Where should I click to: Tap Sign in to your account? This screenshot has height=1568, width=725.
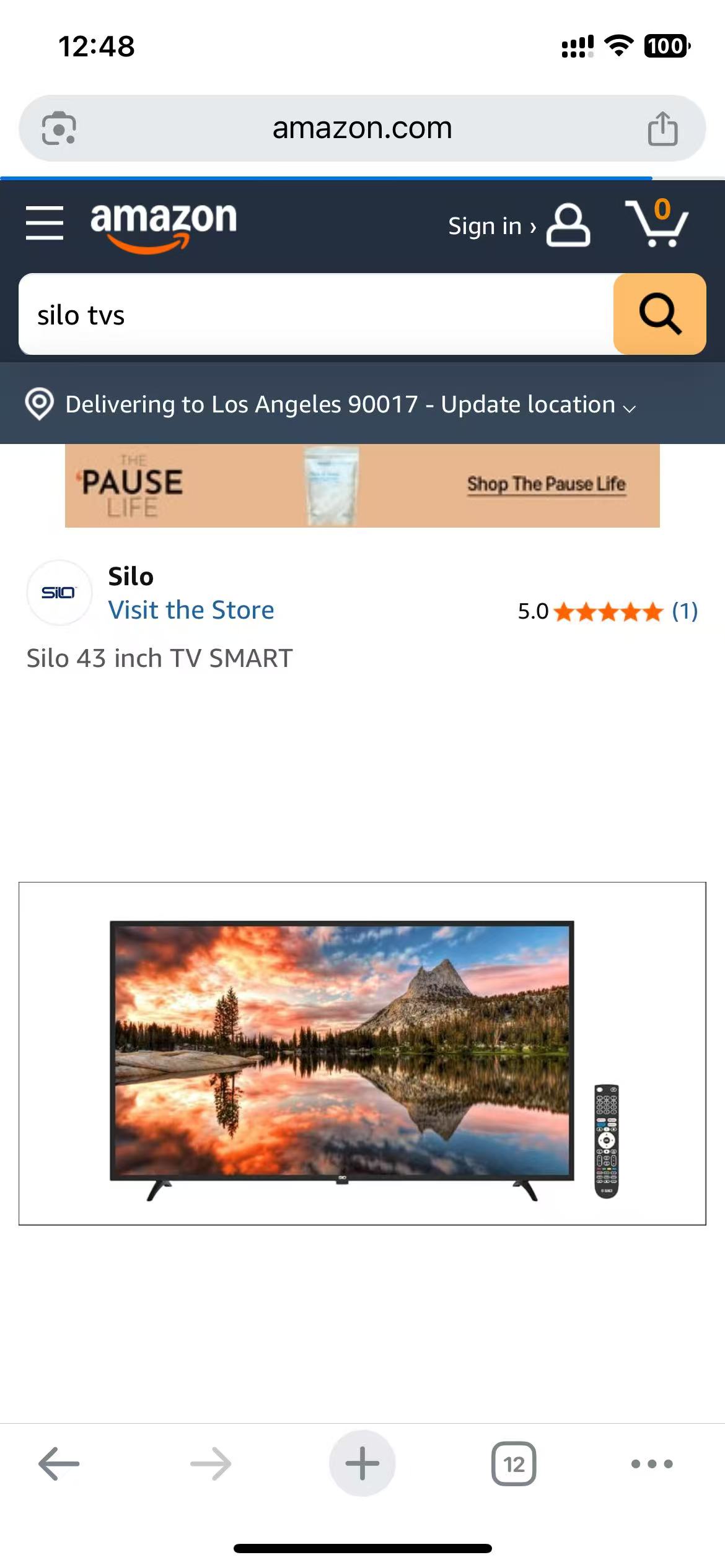(x=518, y=226)
